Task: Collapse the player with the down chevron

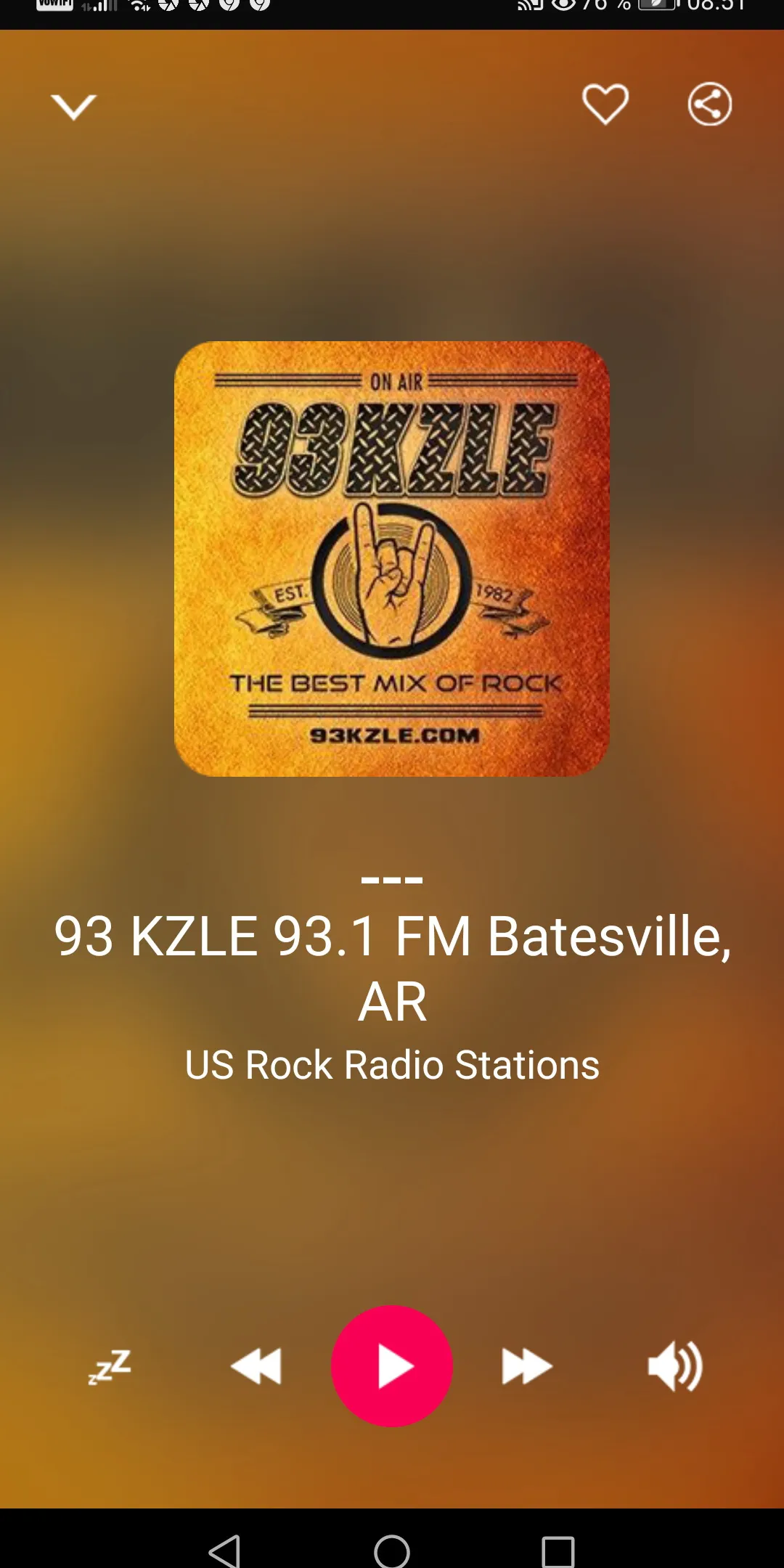Action: point(73,107)
